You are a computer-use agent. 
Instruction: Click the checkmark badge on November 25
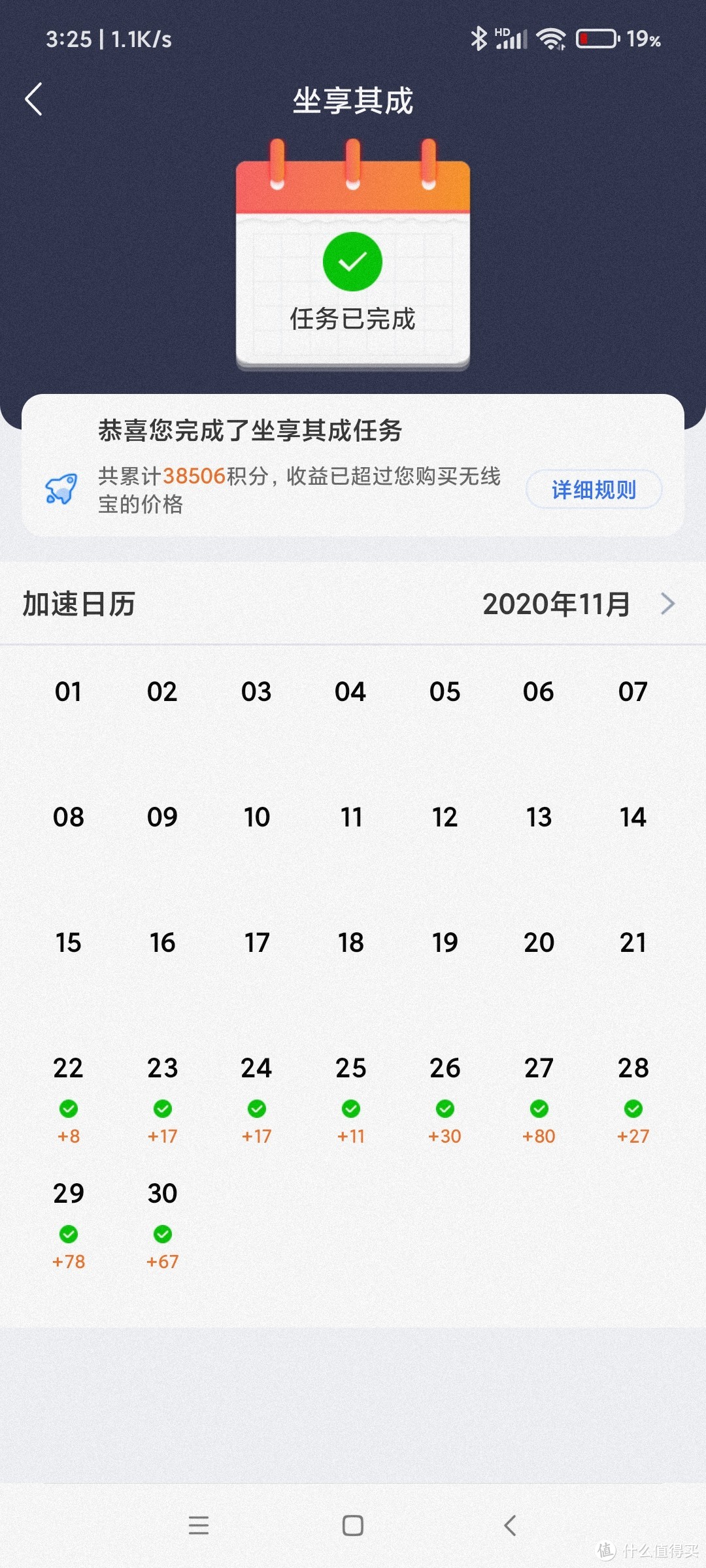pos(350,1109)
